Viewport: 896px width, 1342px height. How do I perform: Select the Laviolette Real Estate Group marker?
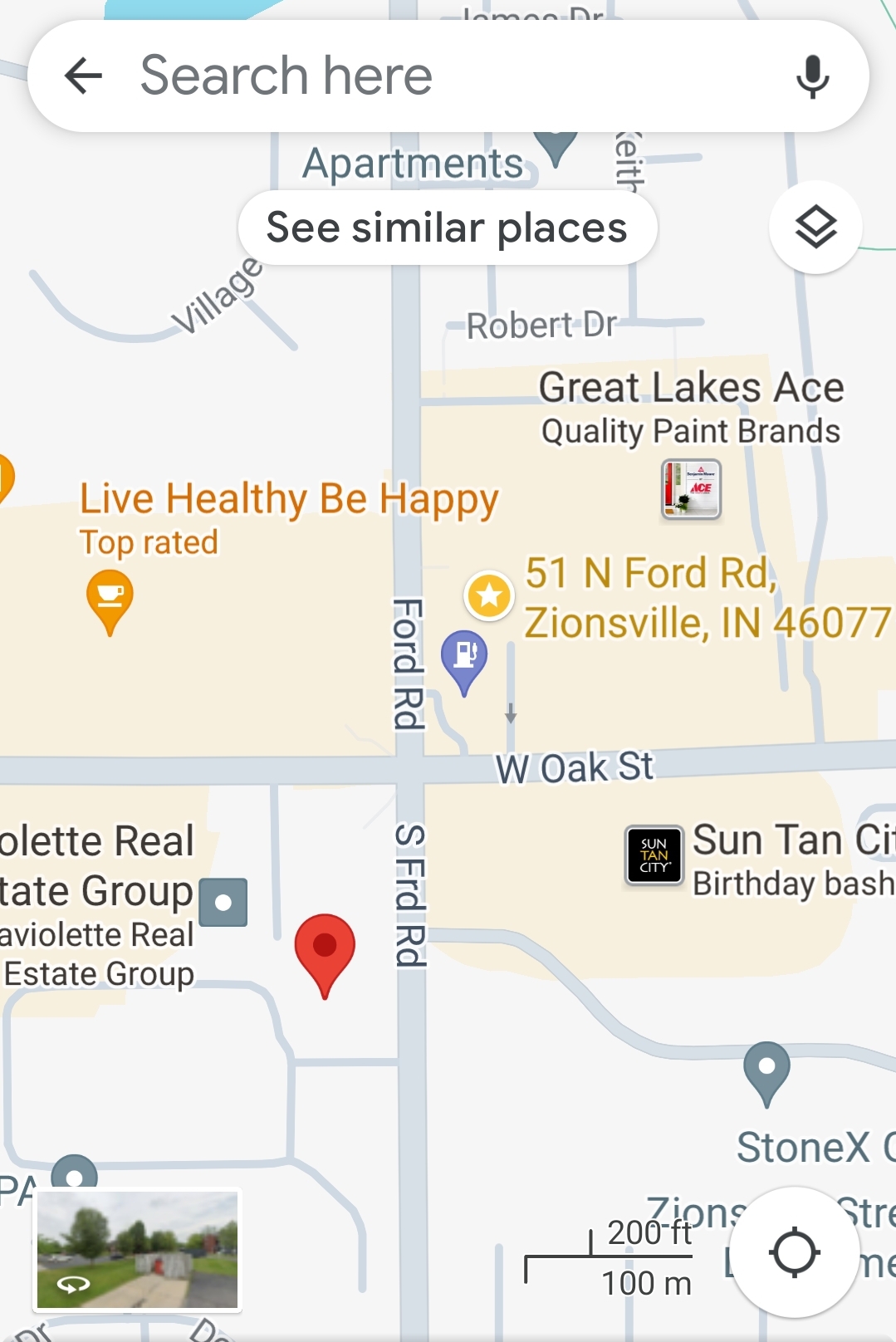tap(223, 902)
